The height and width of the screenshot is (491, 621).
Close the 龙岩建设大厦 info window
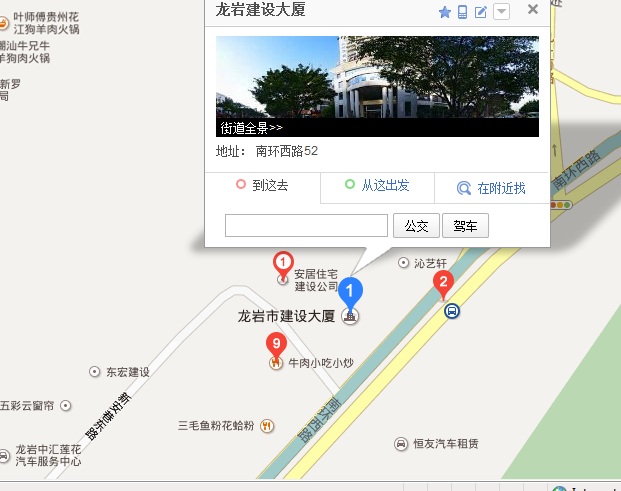532,10
